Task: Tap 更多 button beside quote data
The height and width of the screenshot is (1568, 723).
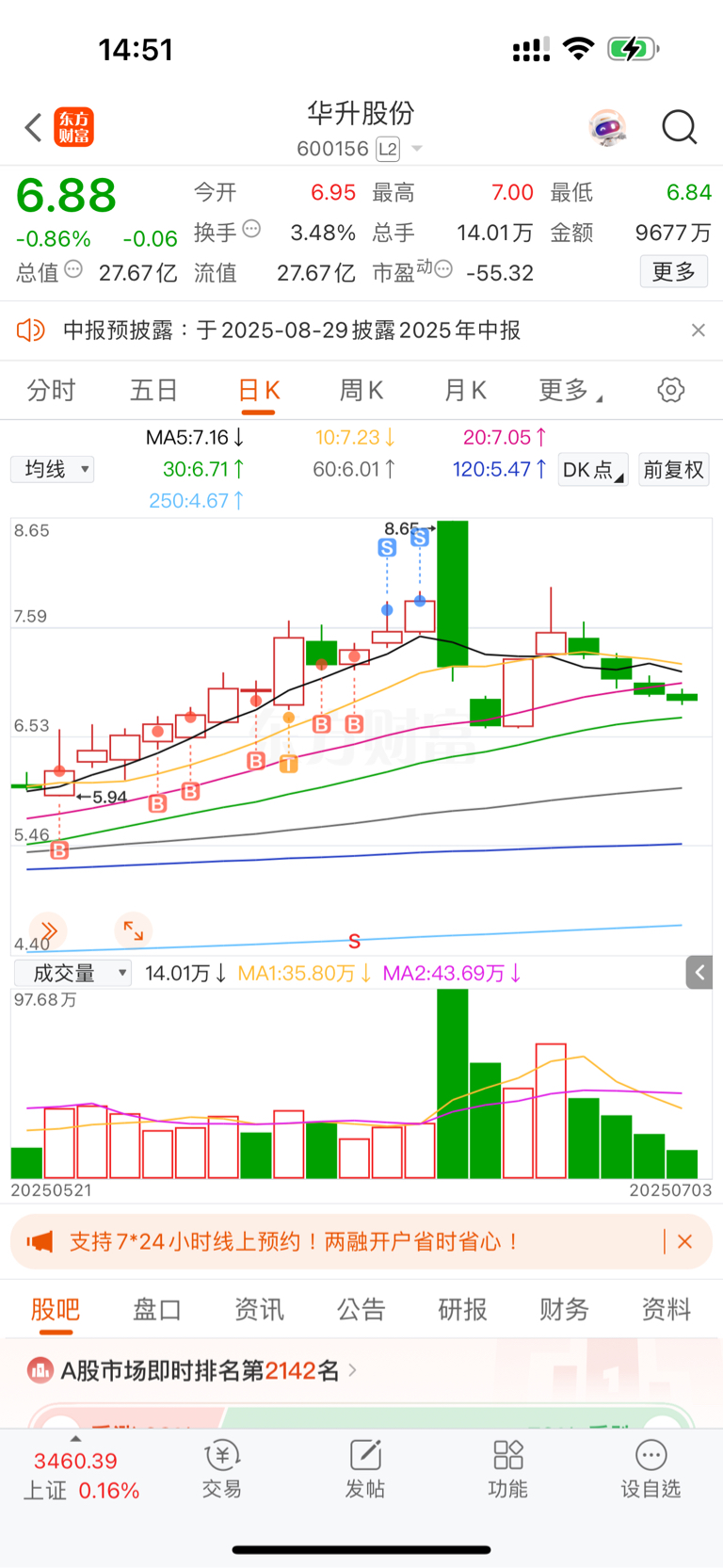Action: coord(674,272)
